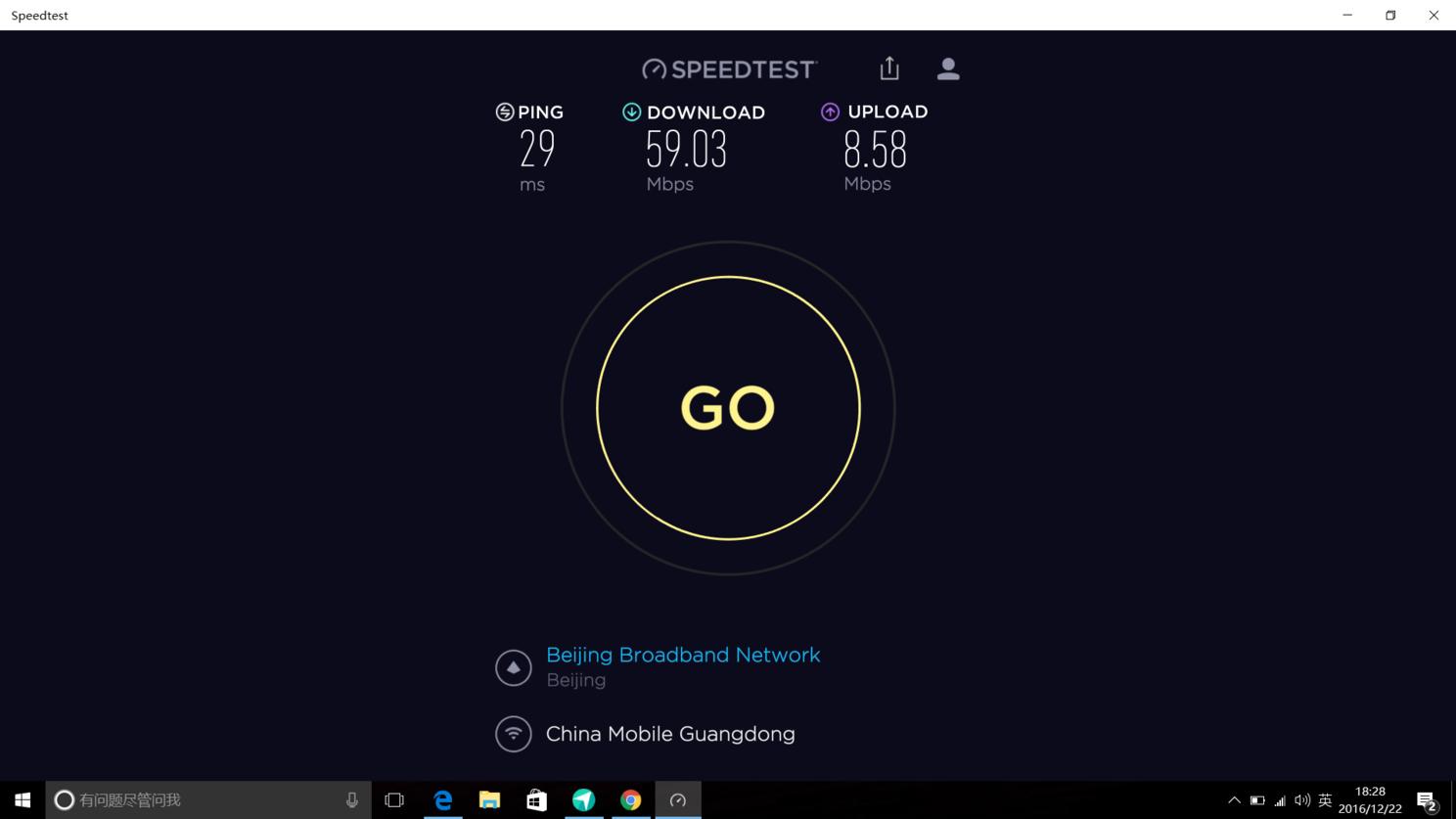Open the user account profile
This screenshot has width=1456, height=819.
[947, 68]
